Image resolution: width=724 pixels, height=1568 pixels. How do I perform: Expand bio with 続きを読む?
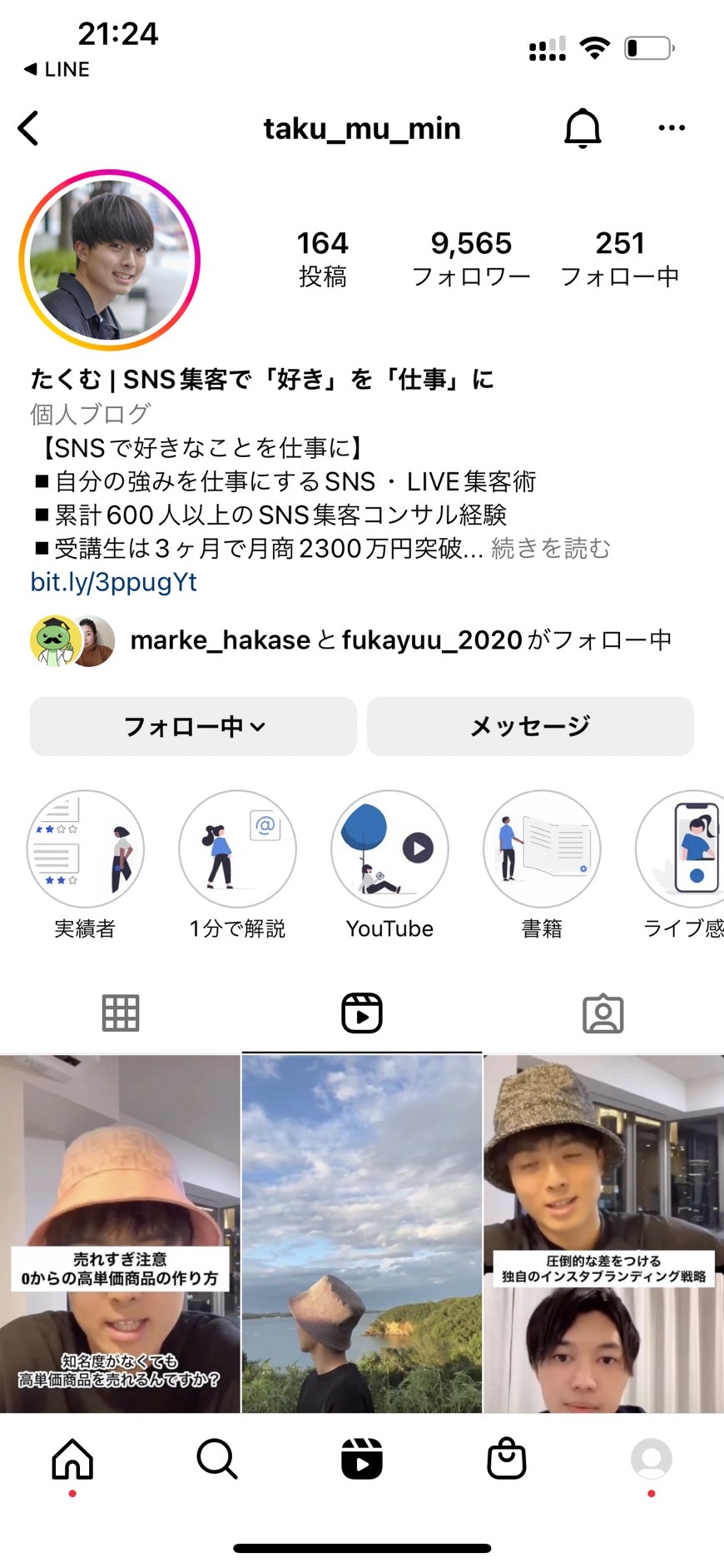[551, 548]
